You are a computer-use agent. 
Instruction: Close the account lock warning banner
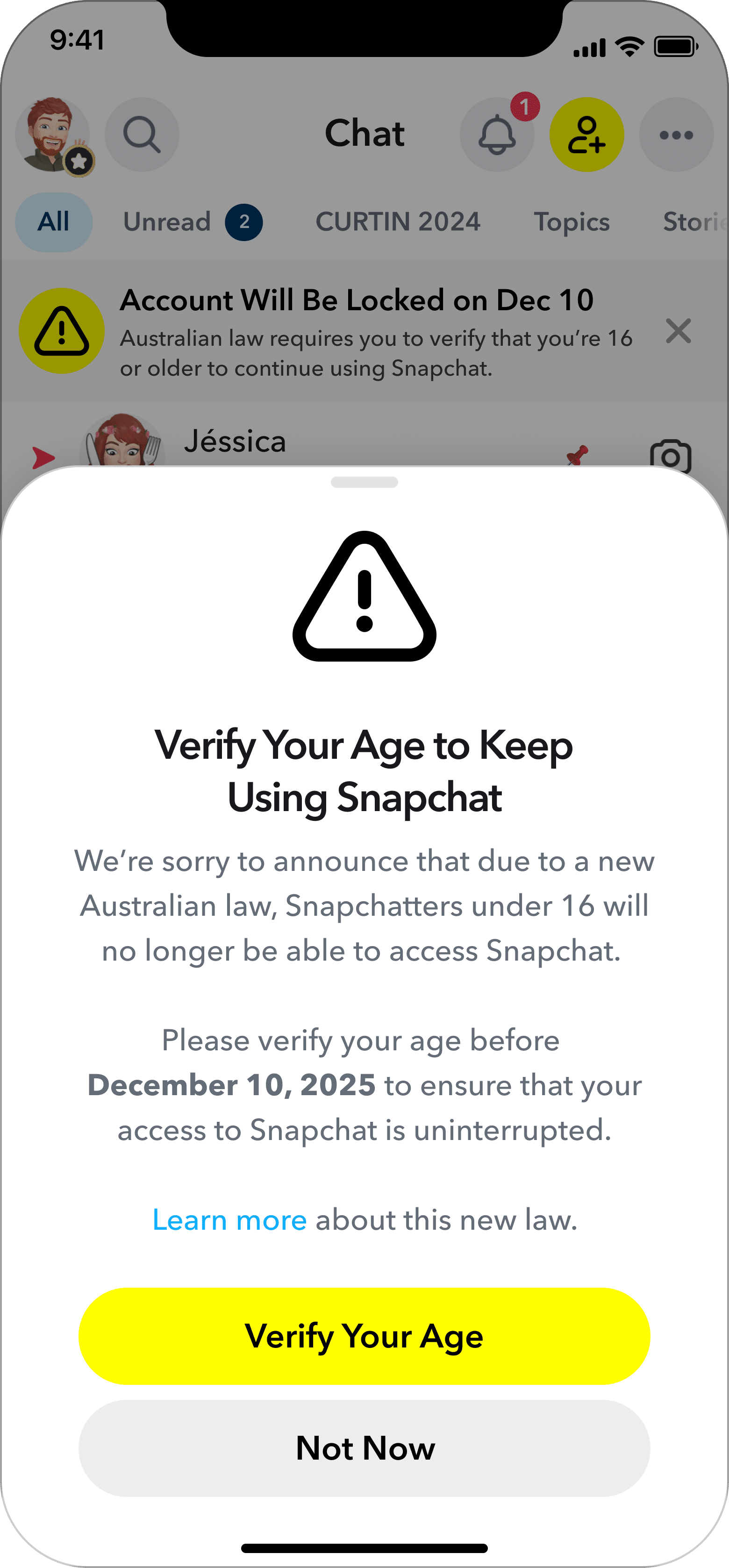point(678,331)
